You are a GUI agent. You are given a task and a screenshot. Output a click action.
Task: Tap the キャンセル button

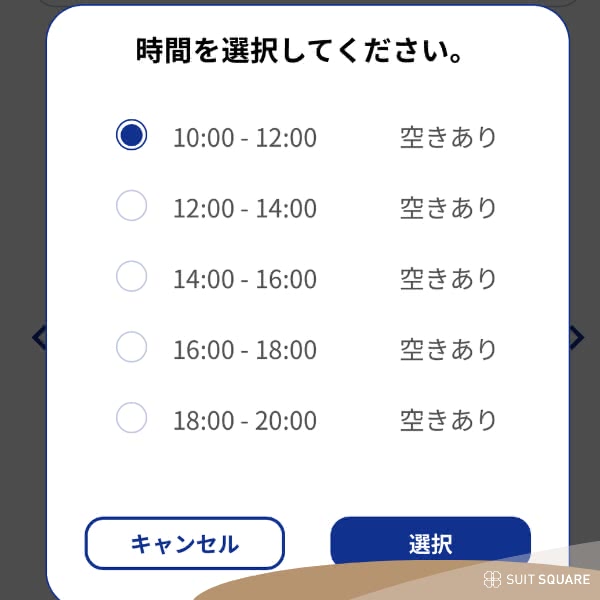(185, 543)
